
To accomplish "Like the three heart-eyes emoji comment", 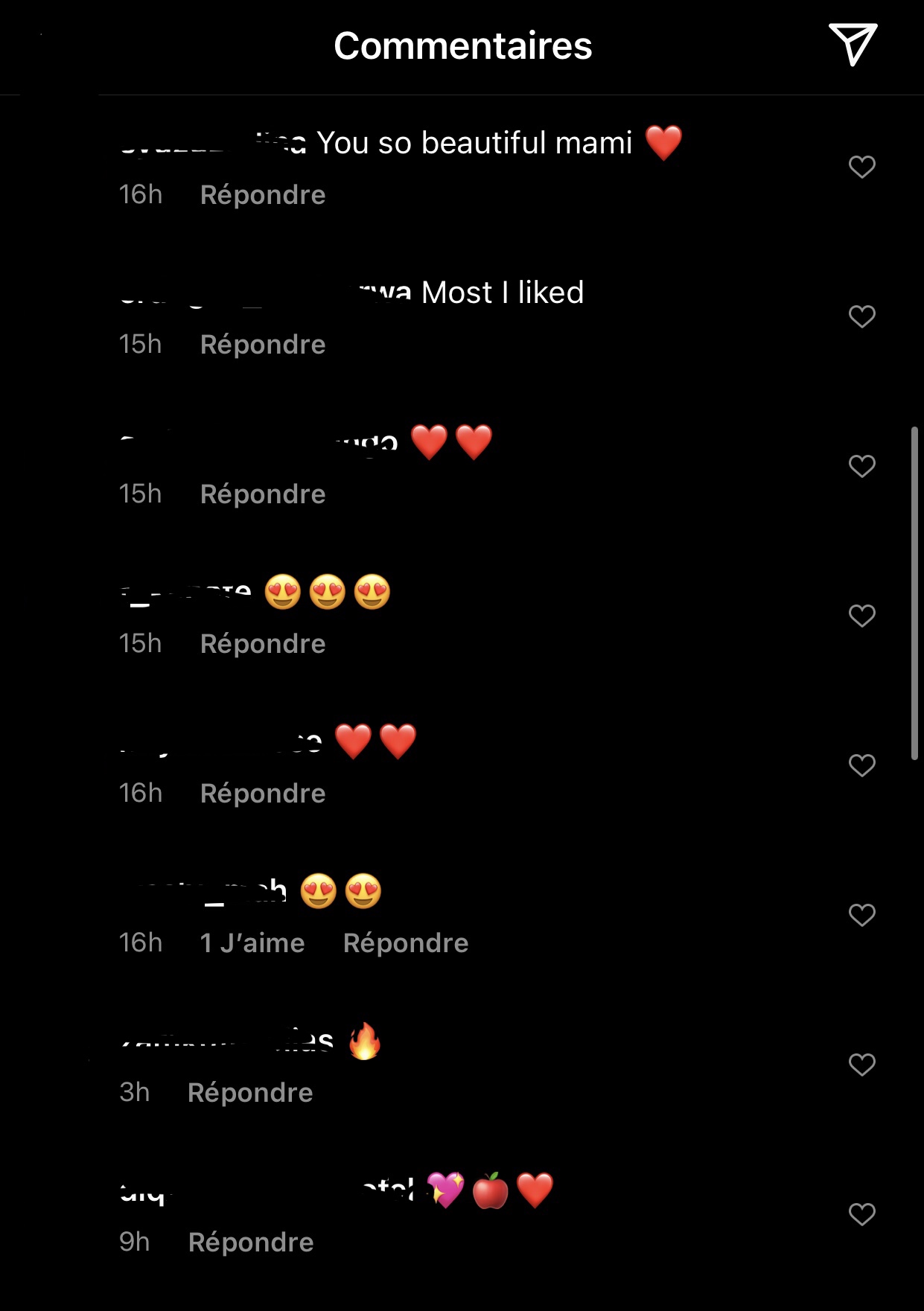I will click(x=861, y=616).
